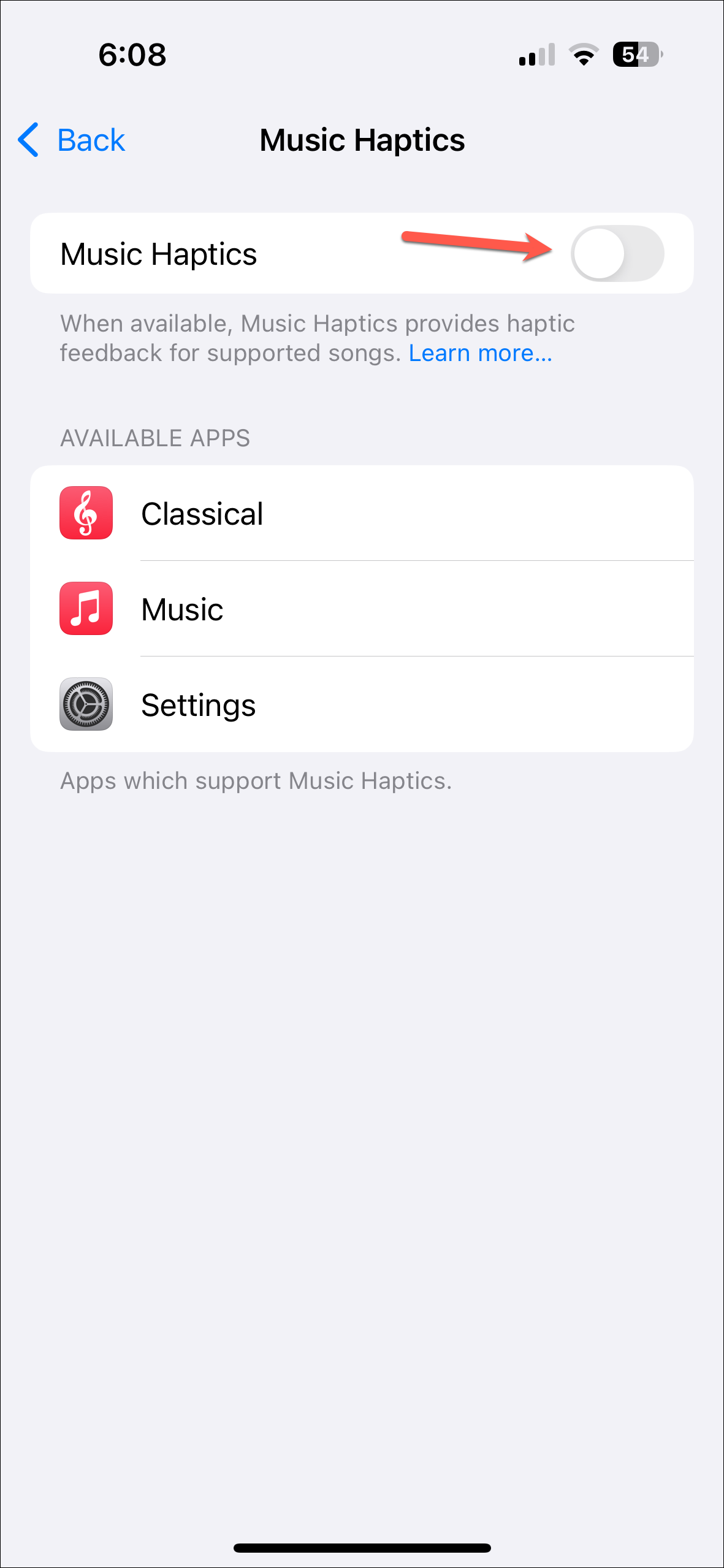This screenshot has width=724, height=1568.
Task: Tap the status bar clock
Action: click(130, 54)
